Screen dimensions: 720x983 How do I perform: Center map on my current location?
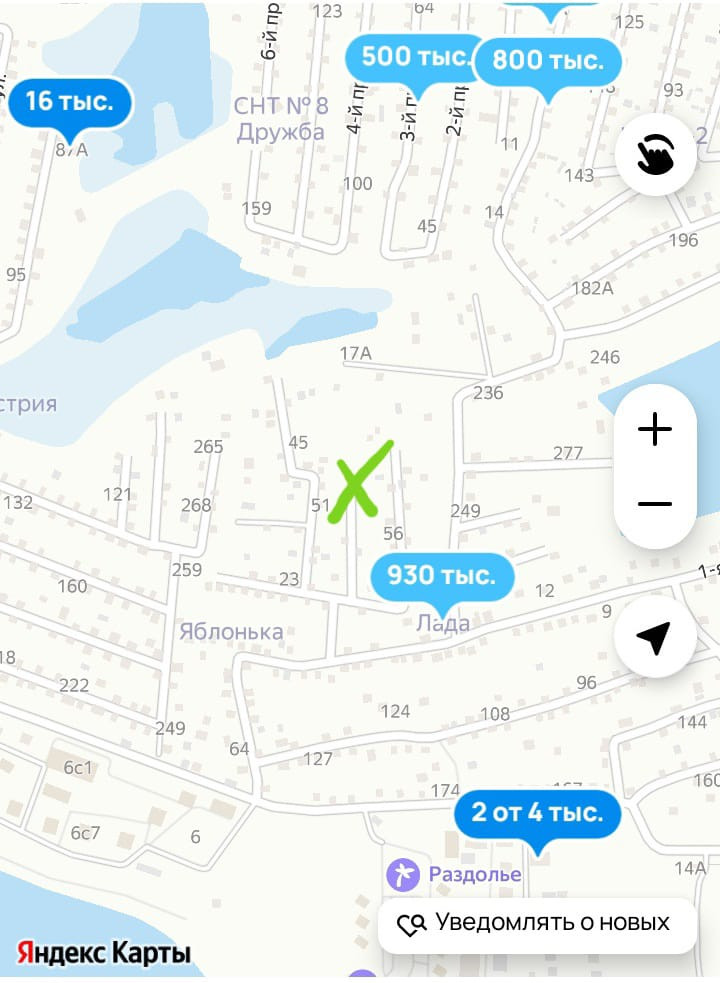tap(655, 638)
